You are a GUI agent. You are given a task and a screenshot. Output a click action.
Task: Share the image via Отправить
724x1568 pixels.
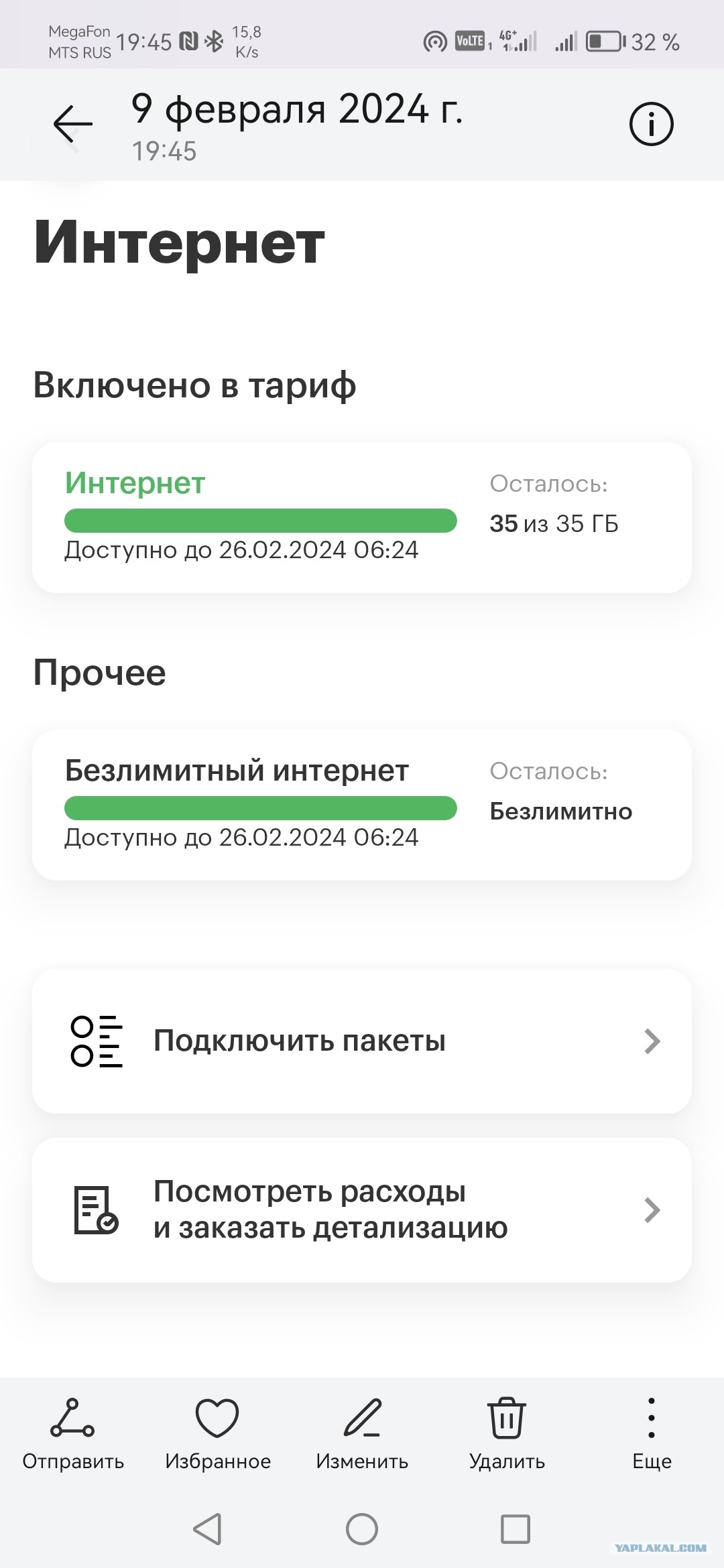73,1435
